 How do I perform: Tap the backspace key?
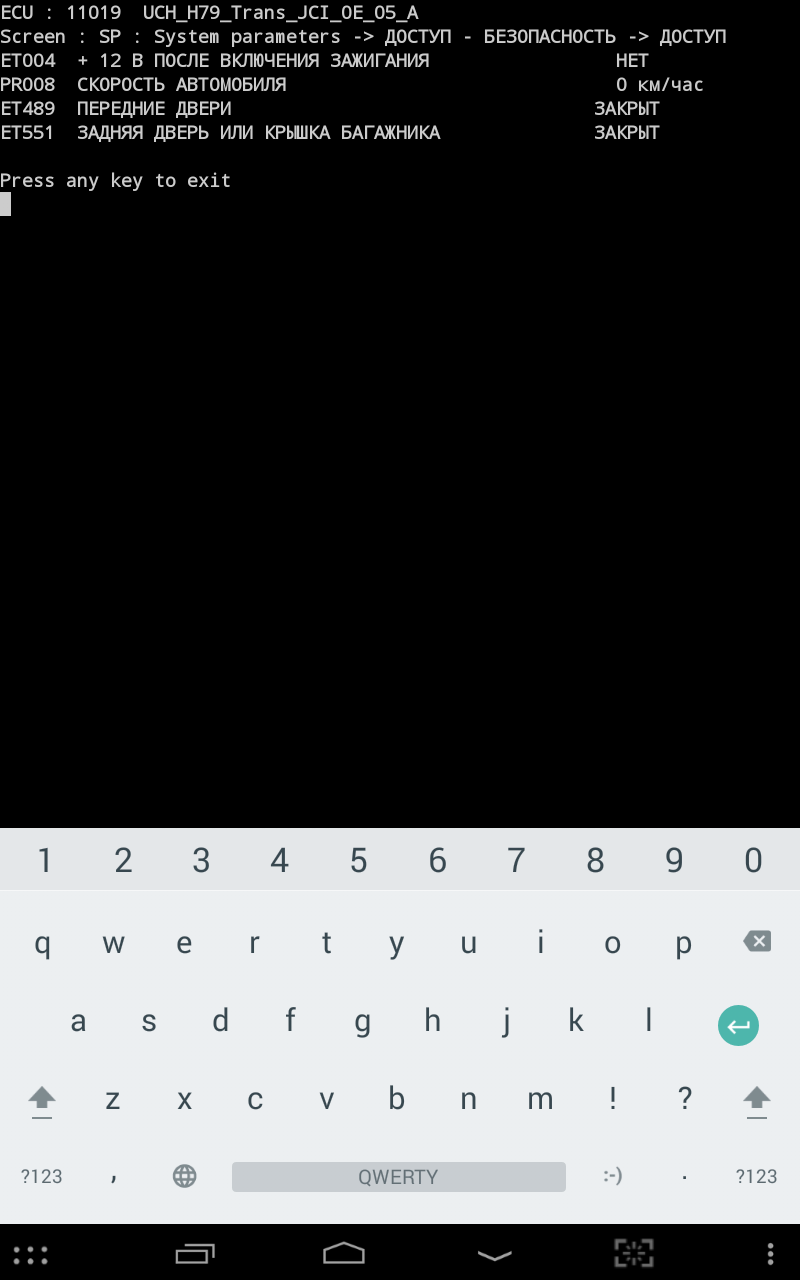coord(757,941)
